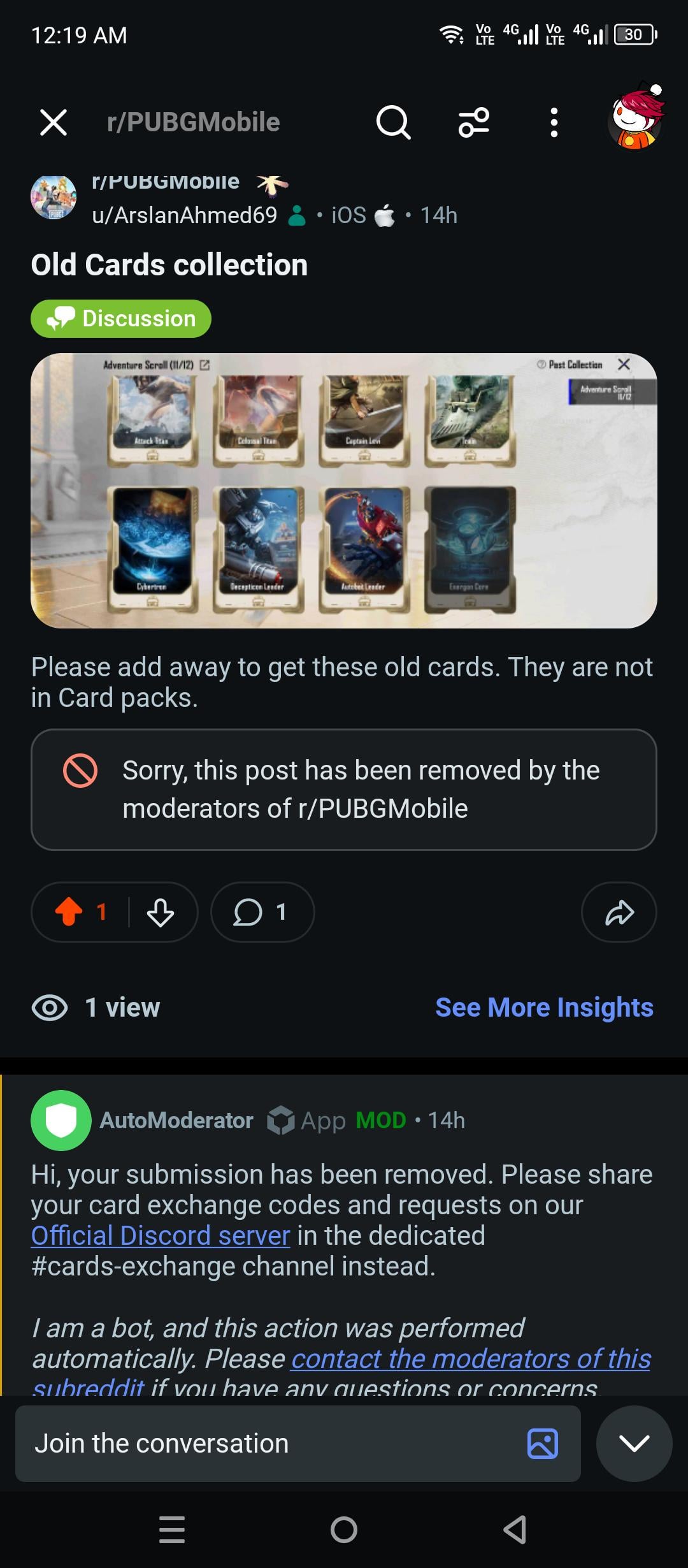Close the post view
Screen dimensions: 688x1568
54,122
